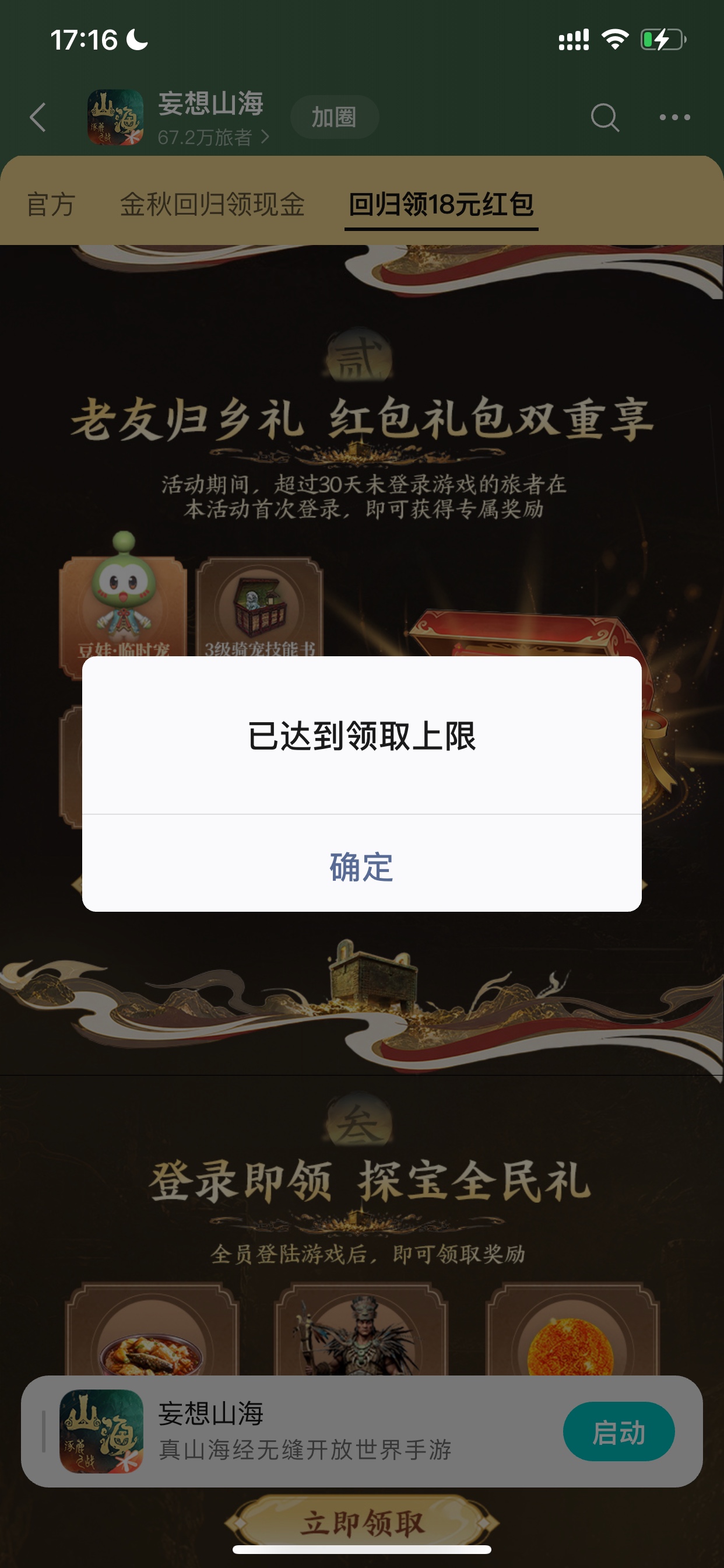724x1568 pixels.
Task: Switch to the 官方 tab
Action: (51, 204)
